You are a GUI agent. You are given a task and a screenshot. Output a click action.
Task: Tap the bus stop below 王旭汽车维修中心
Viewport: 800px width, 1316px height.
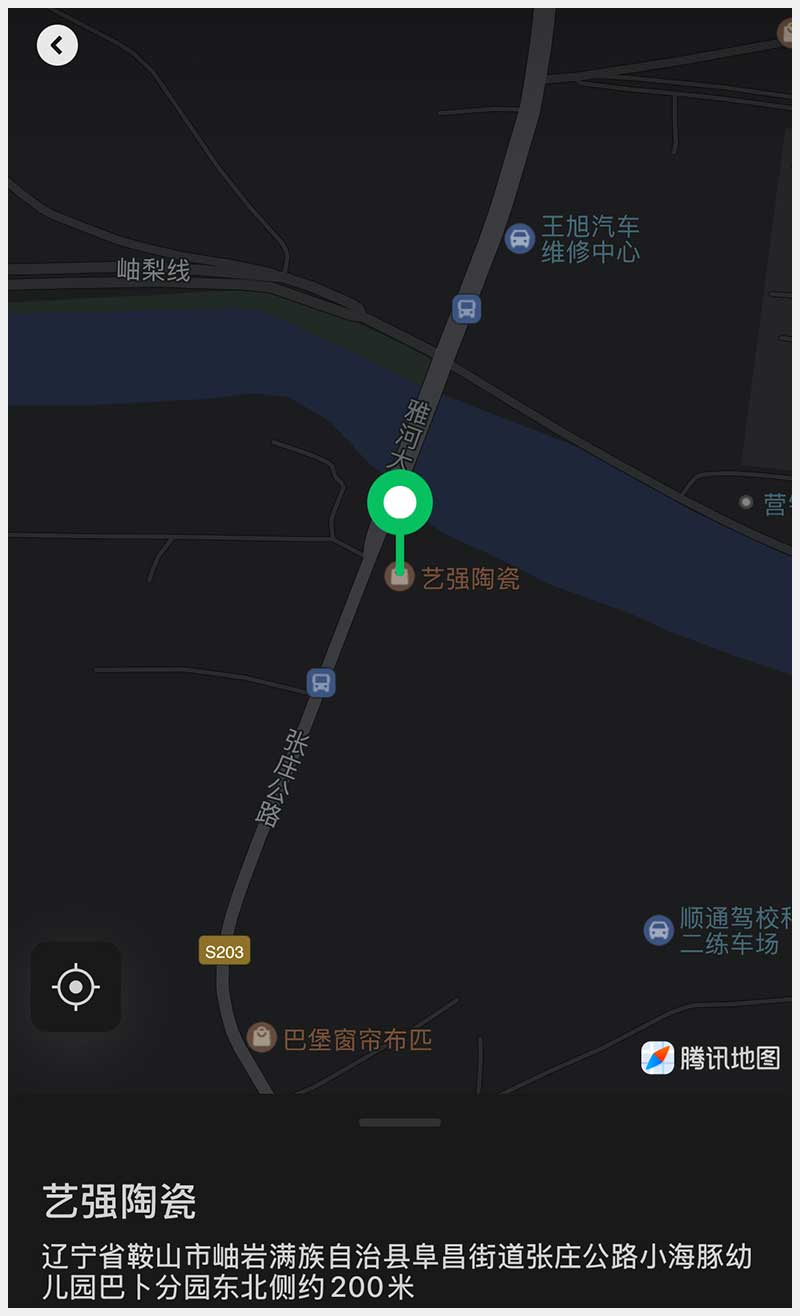pyautogui.click(x=466, y=308)
